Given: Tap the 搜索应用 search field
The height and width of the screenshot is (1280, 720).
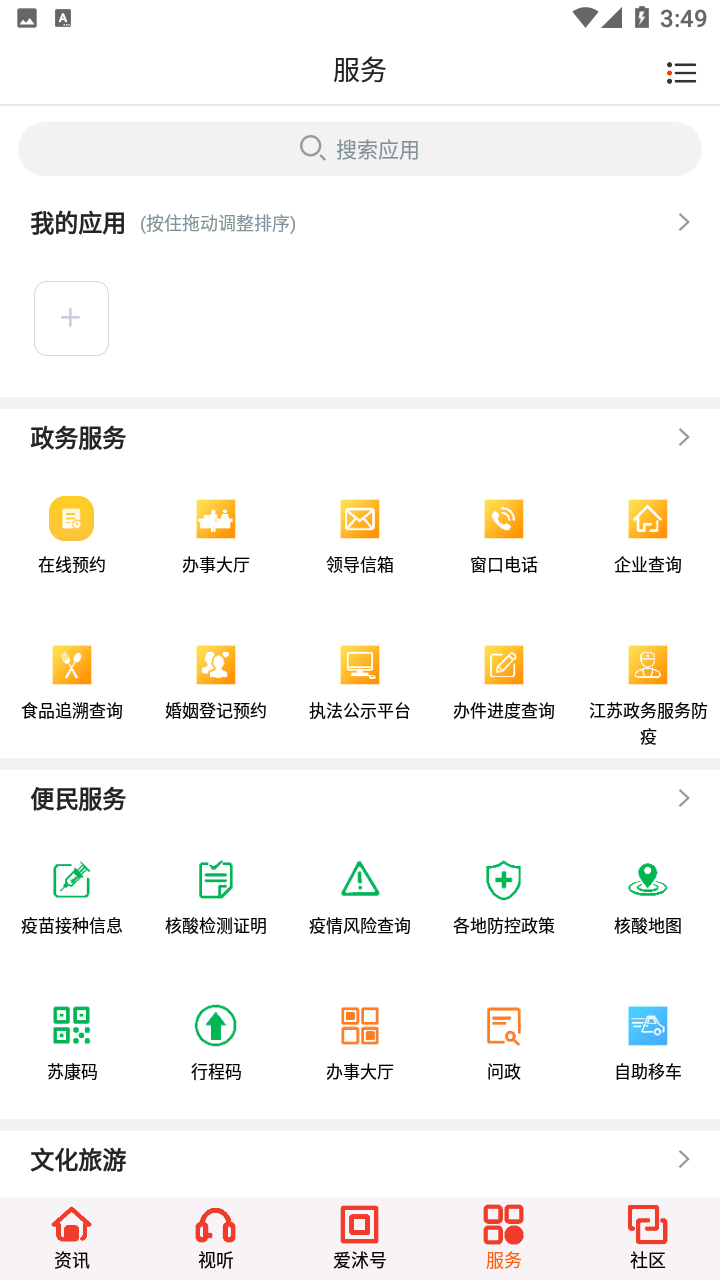Looking at the screenshot, I should [359, 148].
